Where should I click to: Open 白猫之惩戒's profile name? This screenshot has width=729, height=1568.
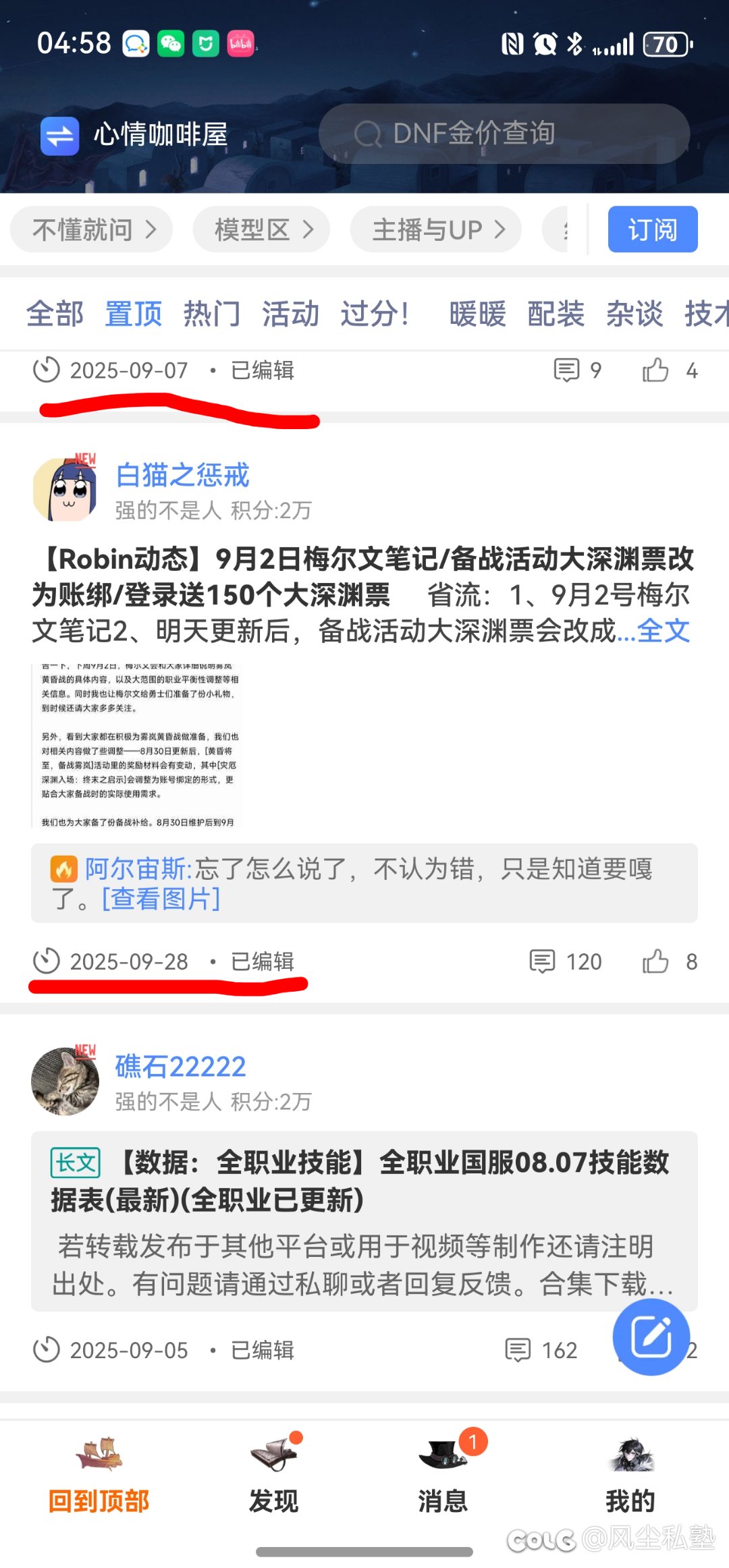tap(182, 476)
